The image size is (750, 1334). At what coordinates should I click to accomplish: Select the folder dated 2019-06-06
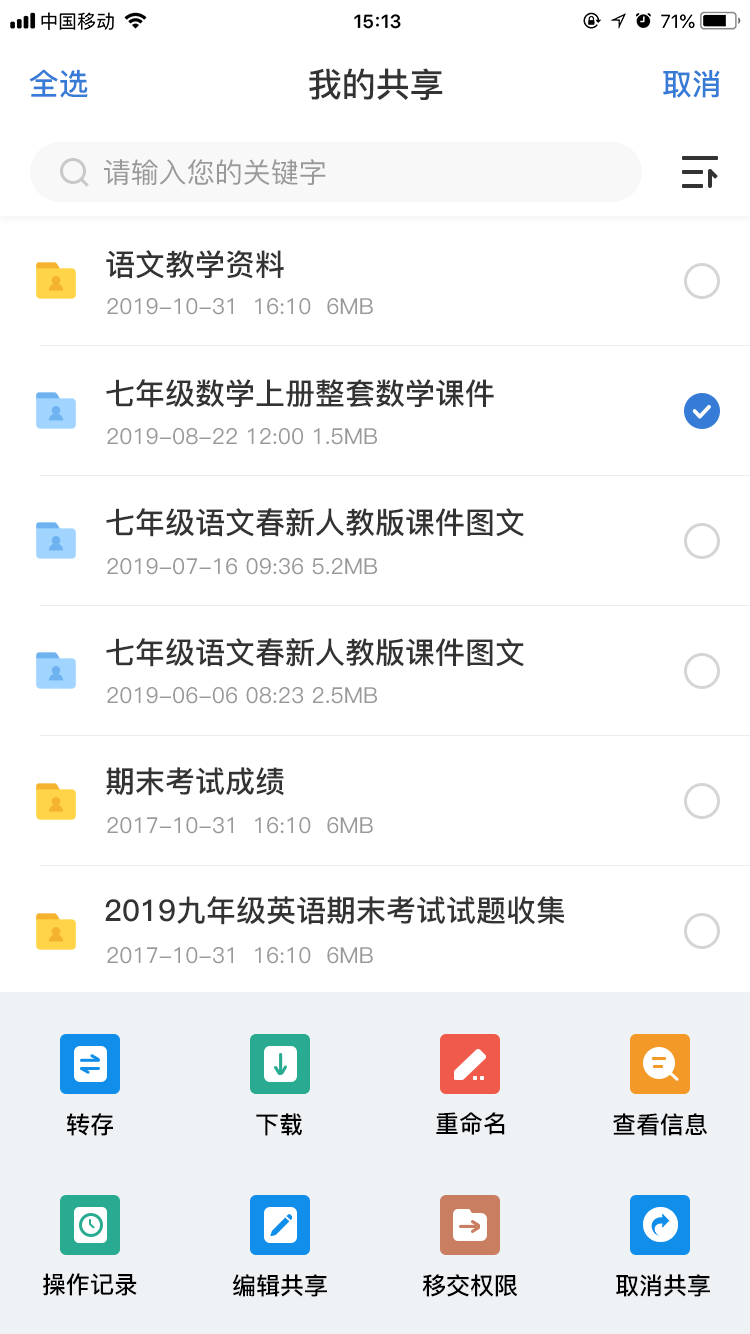tap(701, 671)
